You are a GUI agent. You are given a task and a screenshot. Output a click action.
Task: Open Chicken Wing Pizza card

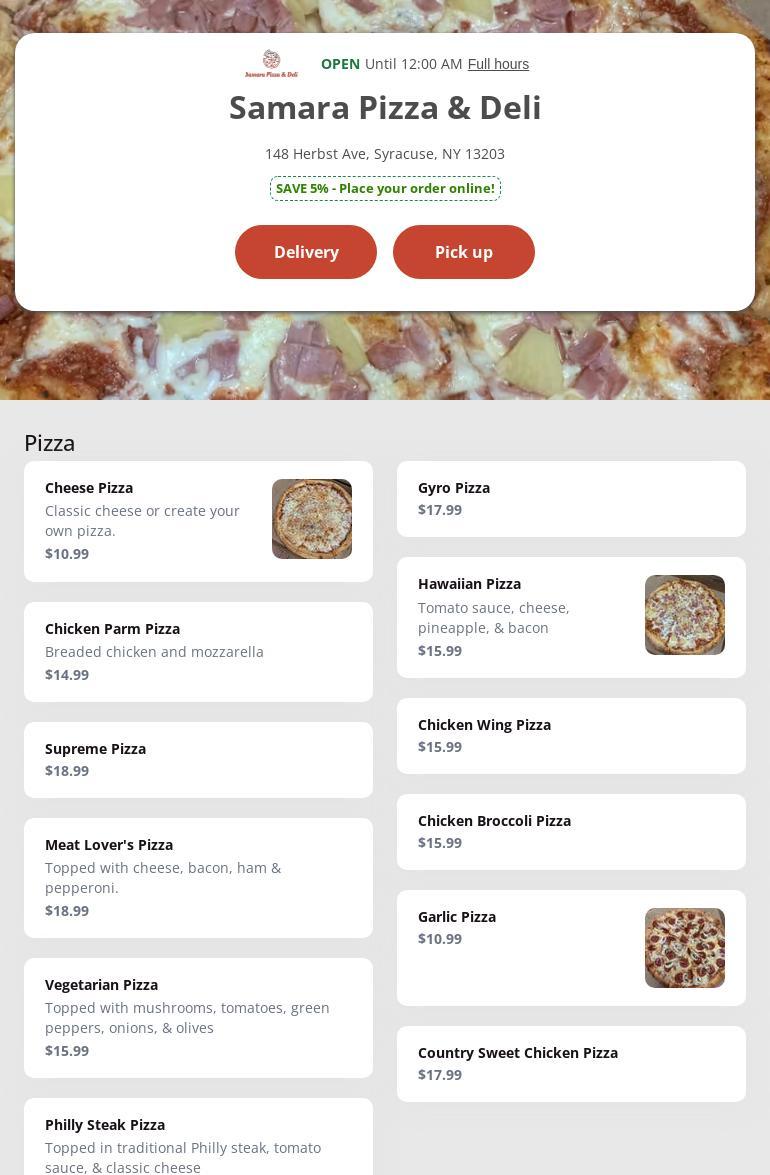[571, 736]
